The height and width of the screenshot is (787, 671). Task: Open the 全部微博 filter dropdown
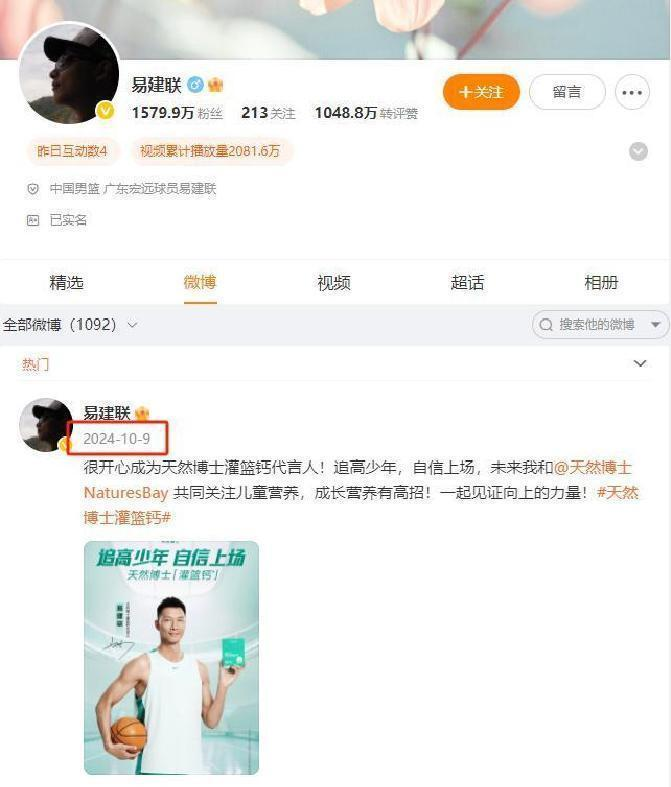point(70,325)
